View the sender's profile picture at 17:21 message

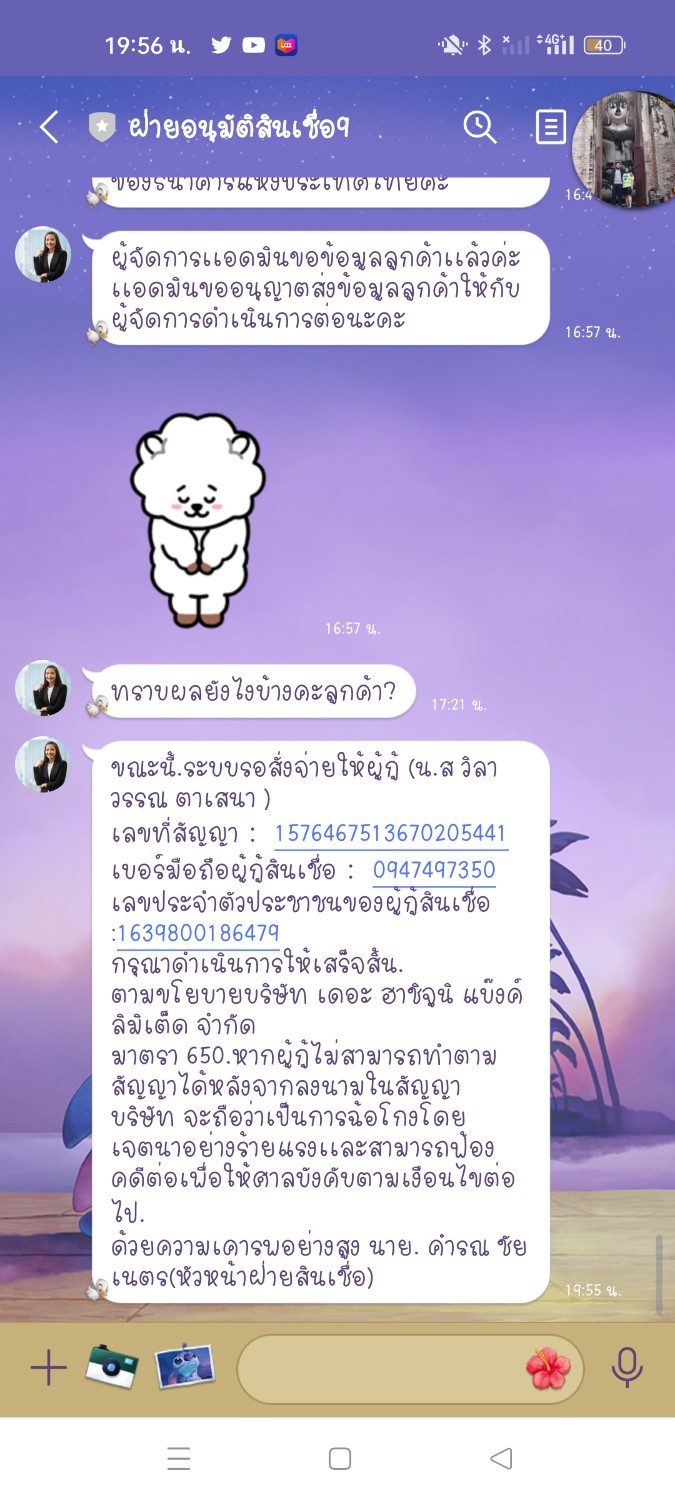[x=43, y=688]
